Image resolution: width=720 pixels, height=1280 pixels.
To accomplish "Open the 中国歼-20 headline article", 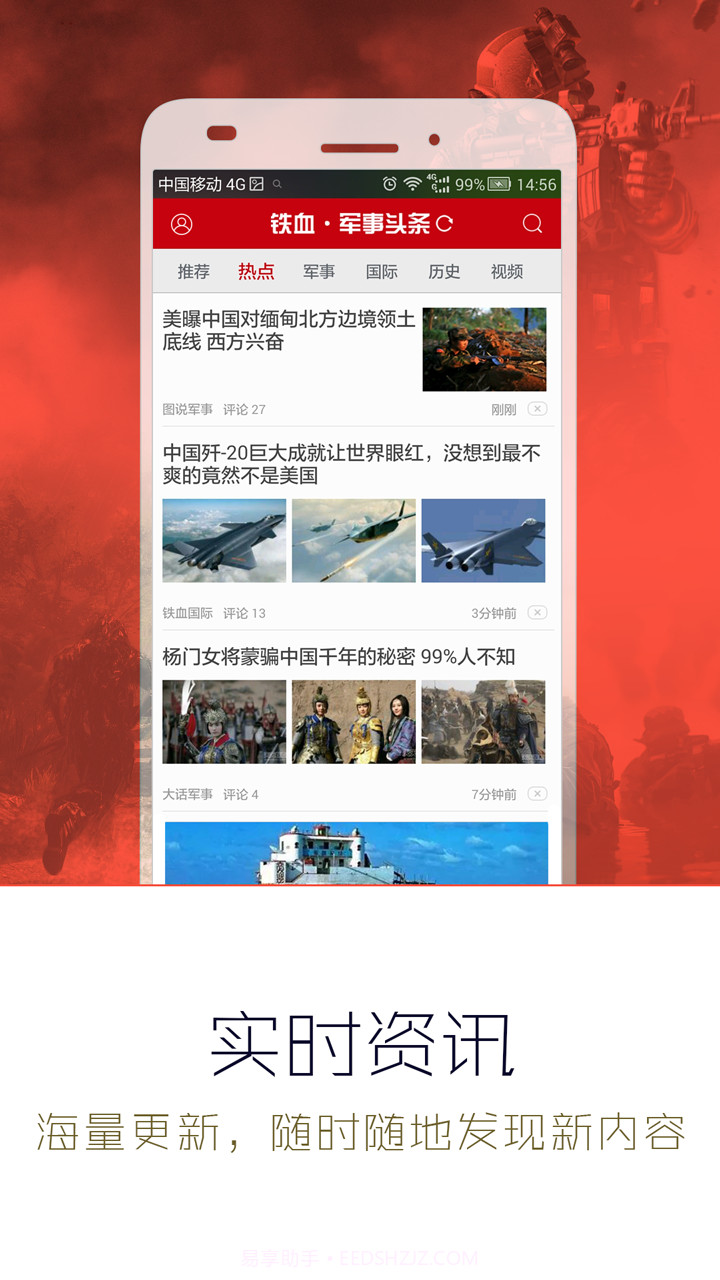I will coord(352,467).
